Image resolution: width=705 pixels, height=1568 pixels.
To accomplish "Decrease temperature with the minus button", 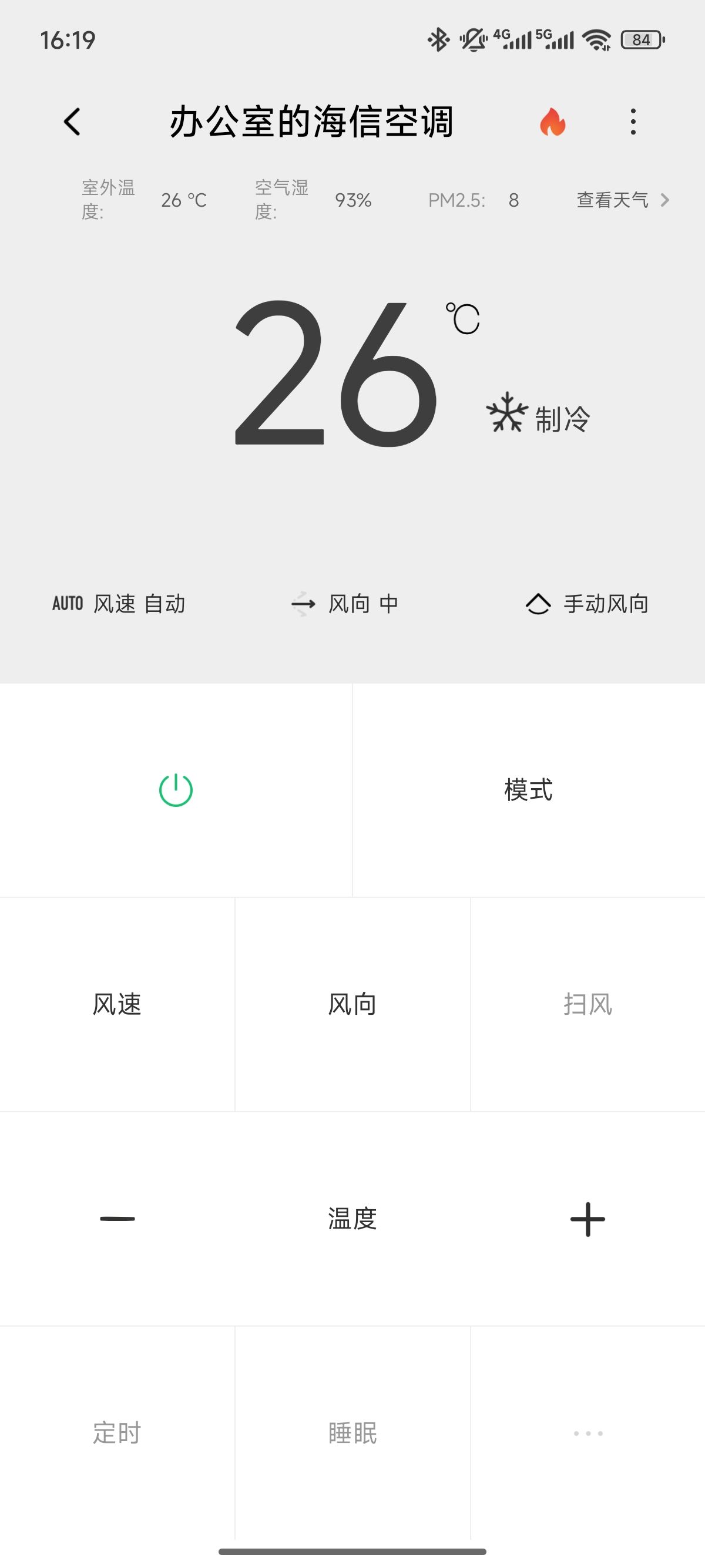I will (x=117, y=1219).
